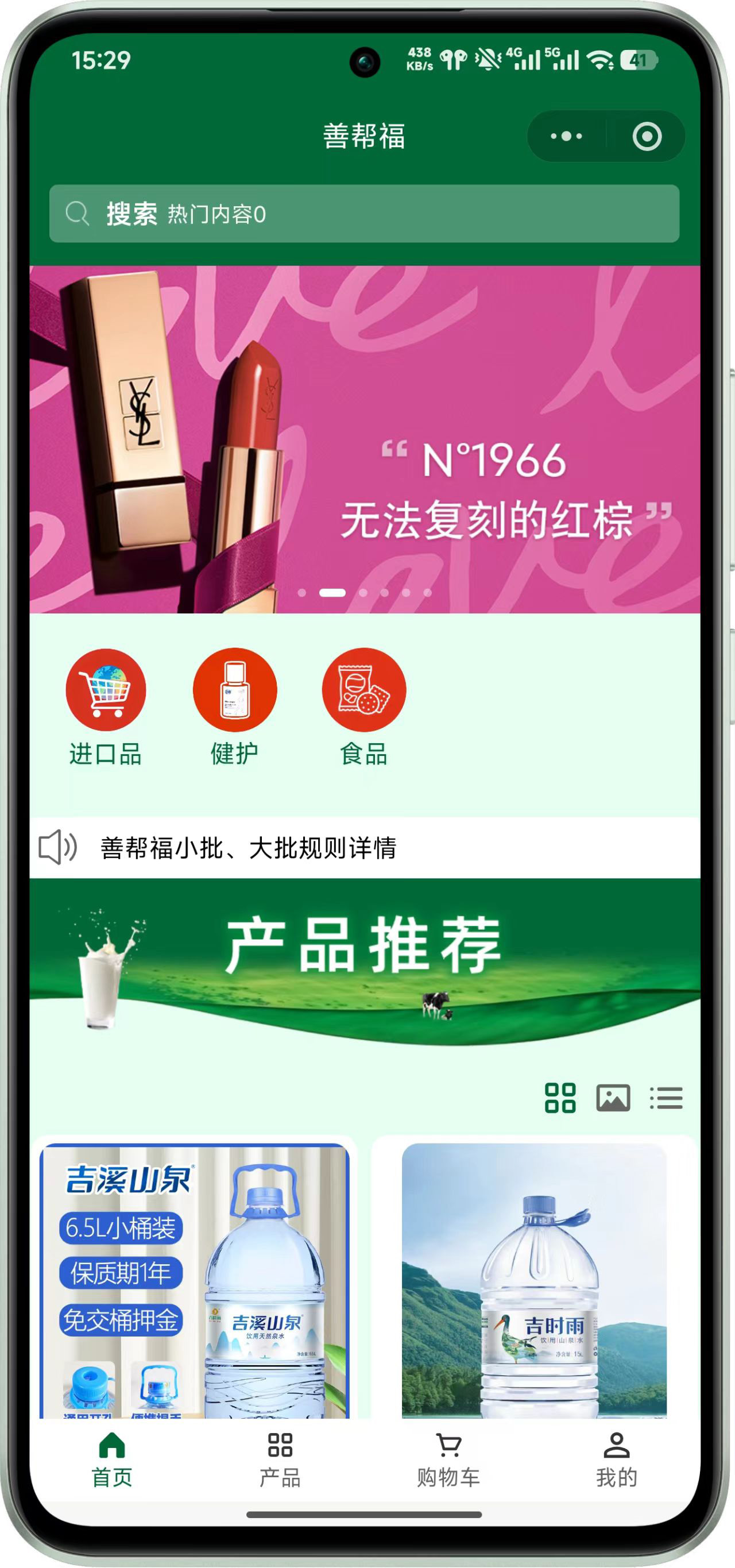Tap the 搜索 search box
This screenshot has width=735, height=1568.
(x=364, y=214)
